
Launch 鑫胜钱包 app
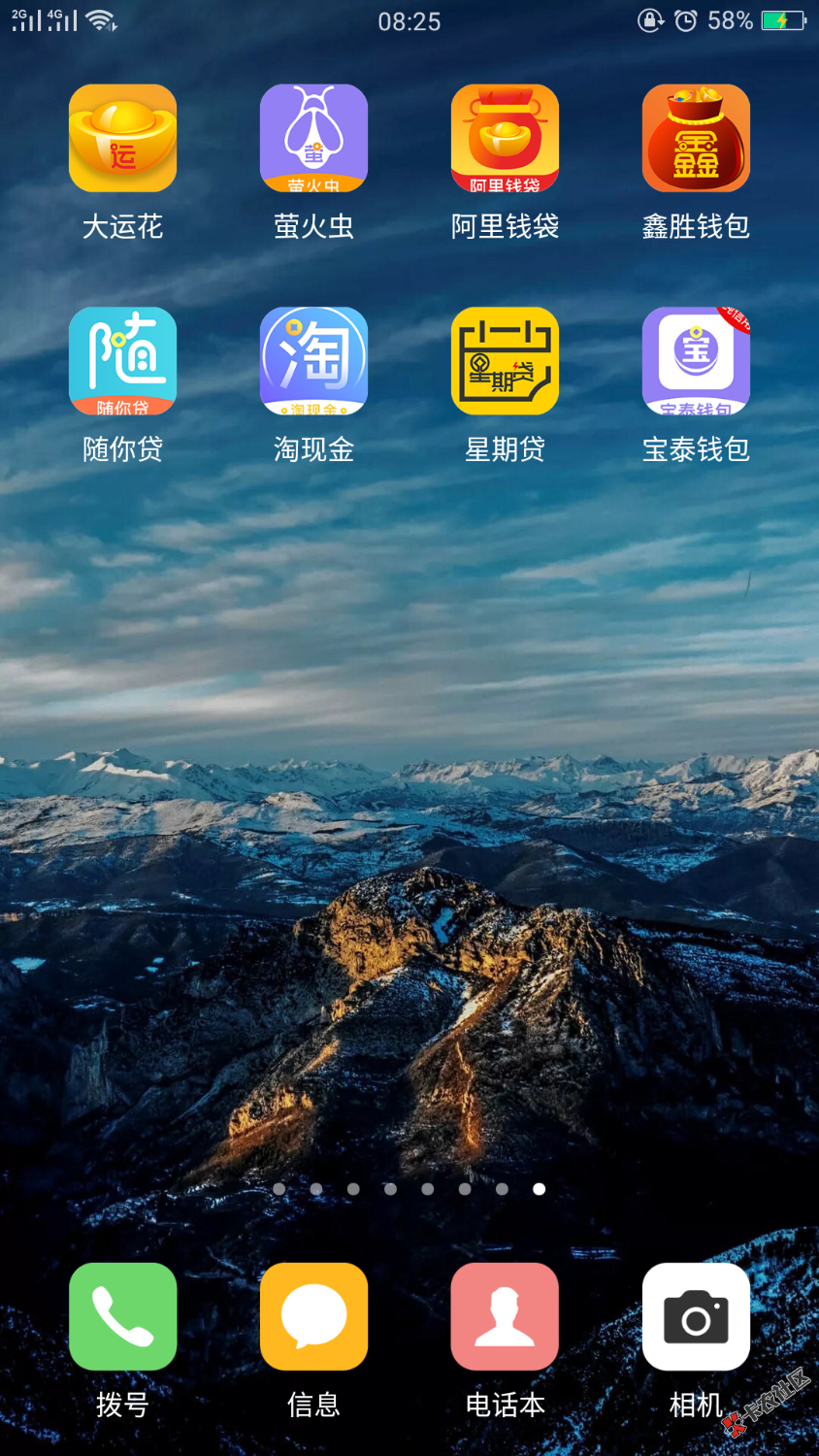click(x=696, y=138)
